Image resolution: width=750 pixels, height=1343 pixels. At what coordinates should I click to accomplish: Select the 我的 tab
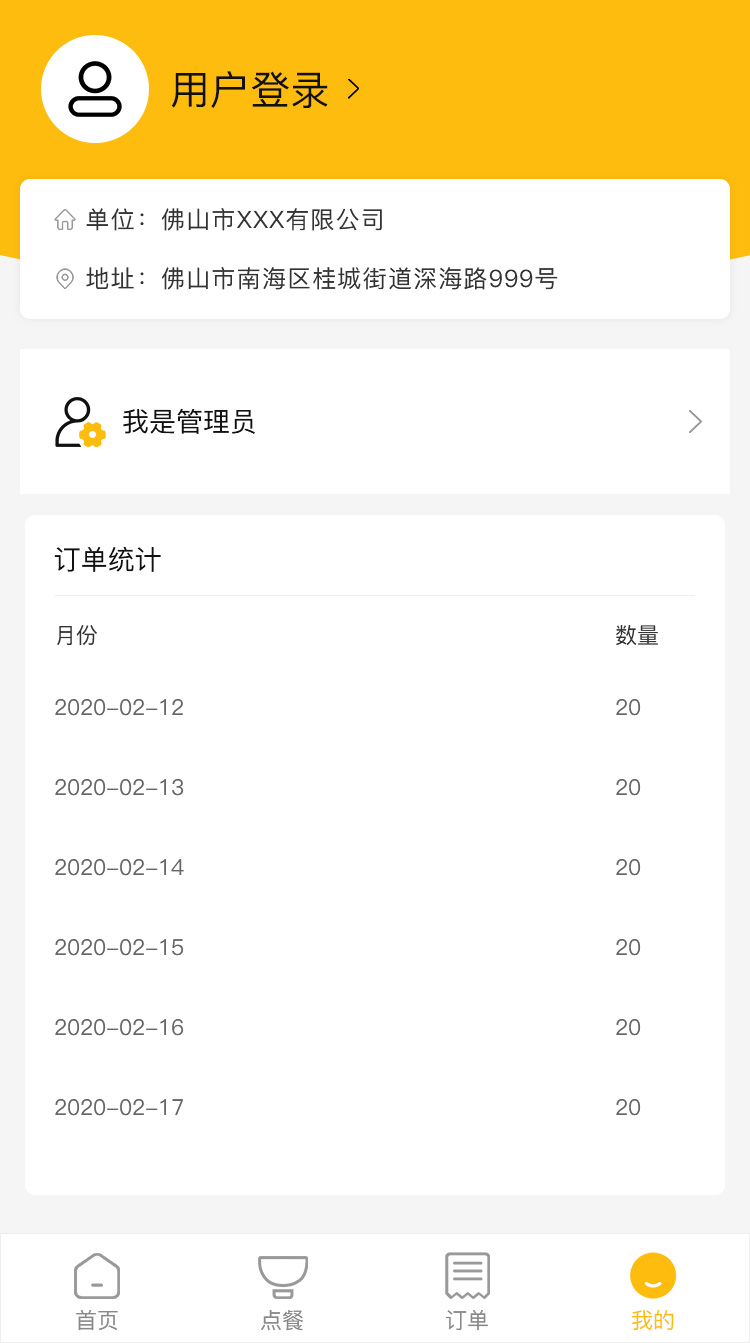(652, 1291)
